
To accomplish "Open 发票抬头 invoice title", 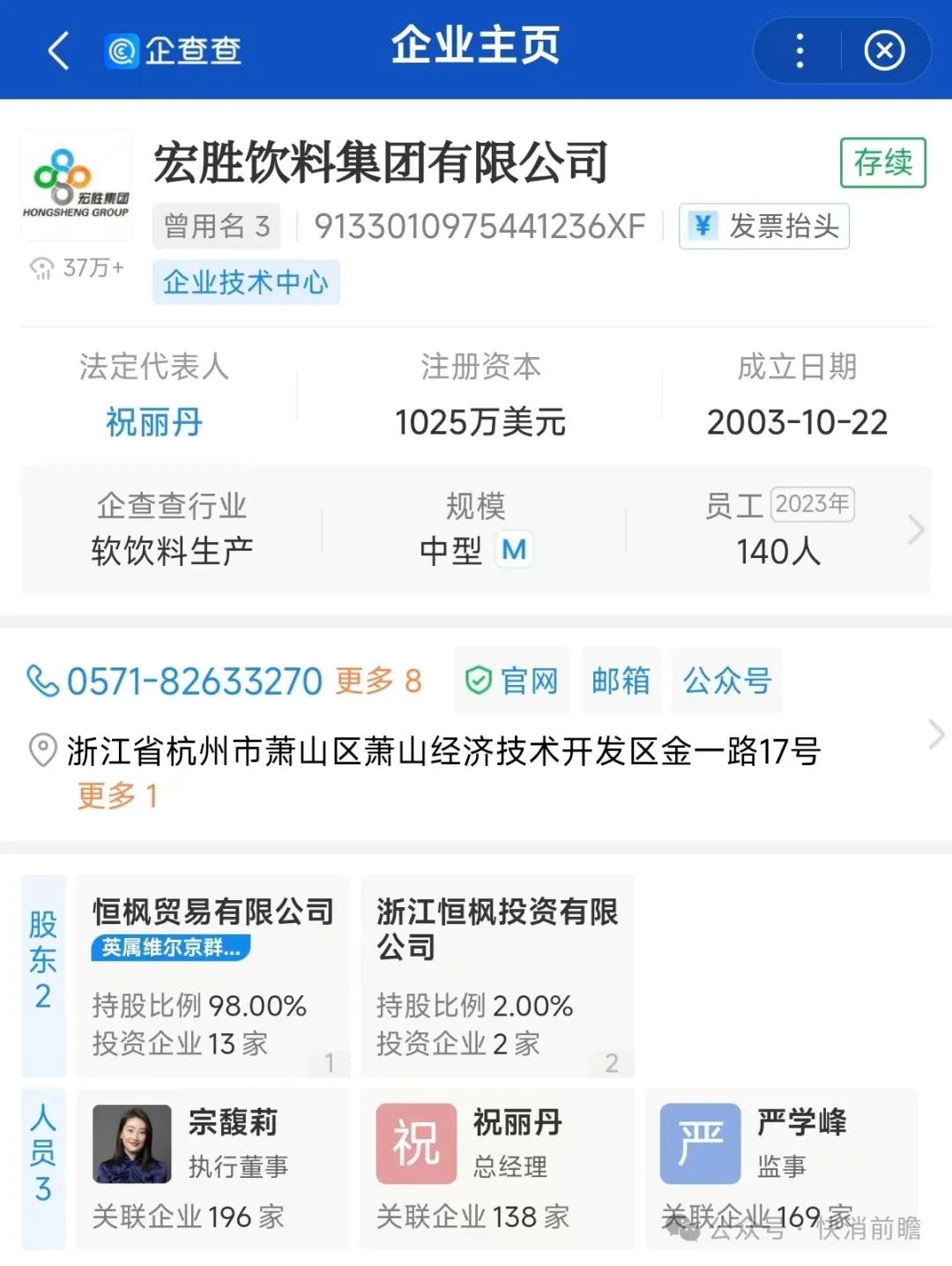I will [764, 227].
